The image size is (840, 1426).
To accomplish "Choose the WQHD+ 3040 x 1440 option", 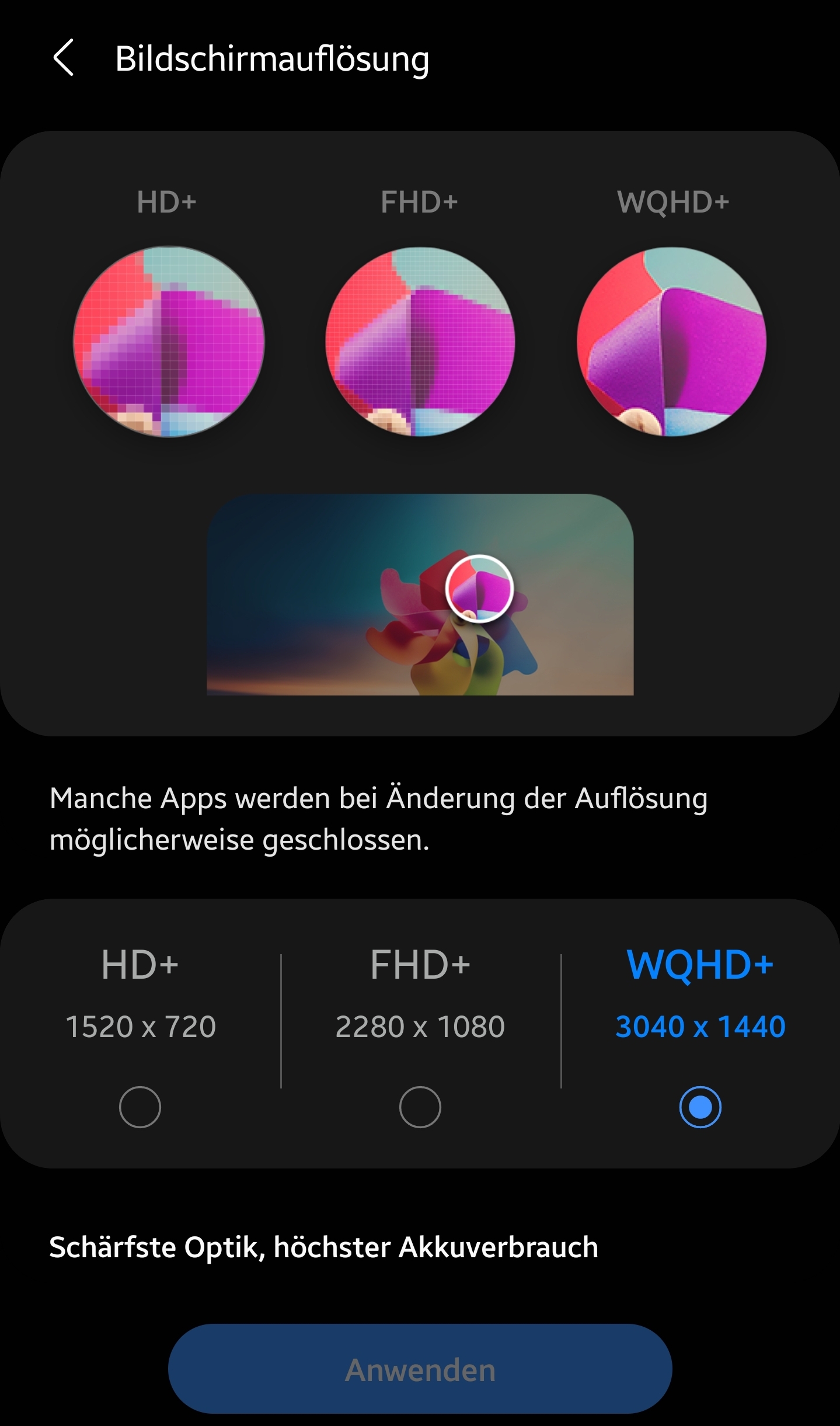I will pos(700,1107).
